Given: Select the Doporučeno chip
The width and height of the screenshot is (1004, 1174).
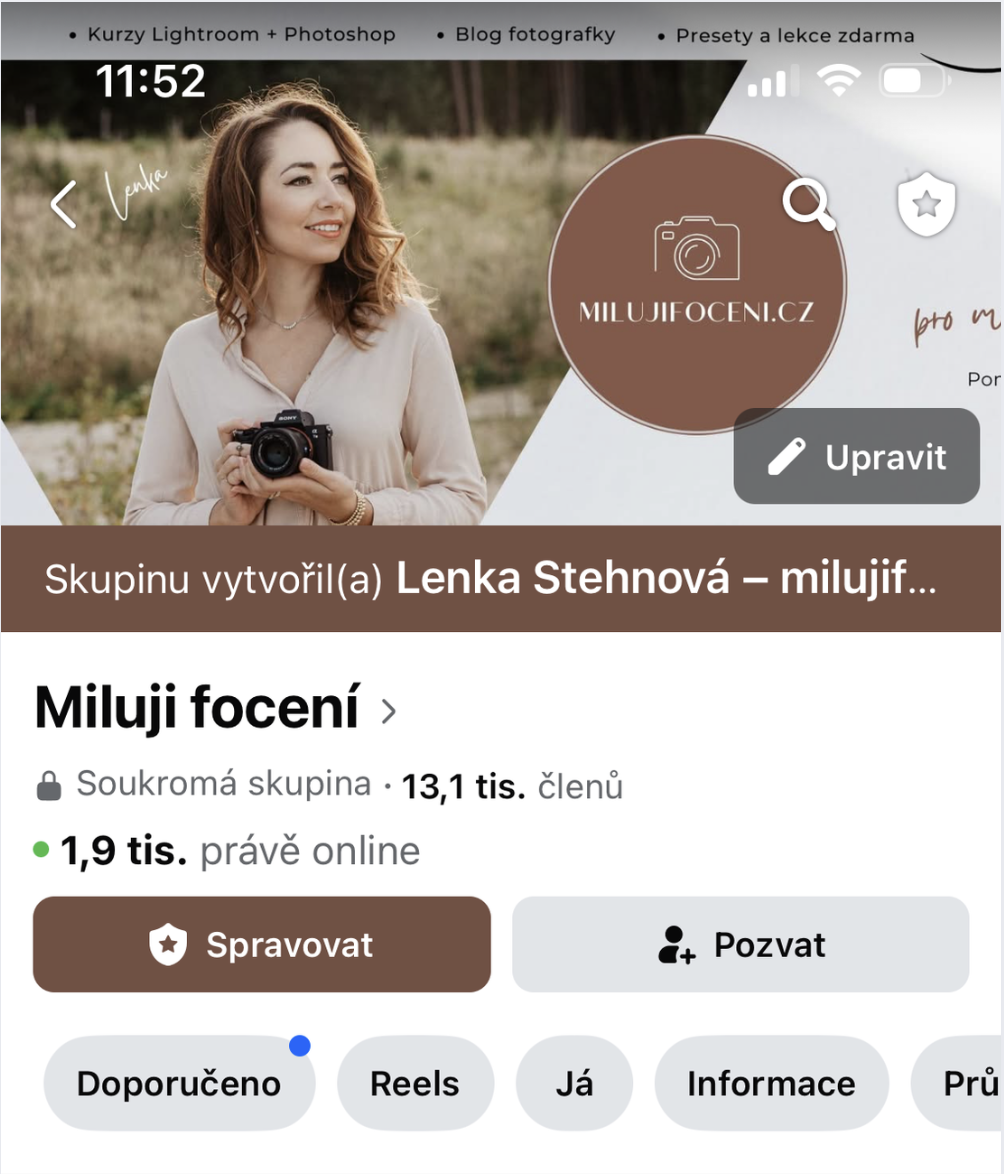Looking at the screenshot, I should tap(179, 1084).
